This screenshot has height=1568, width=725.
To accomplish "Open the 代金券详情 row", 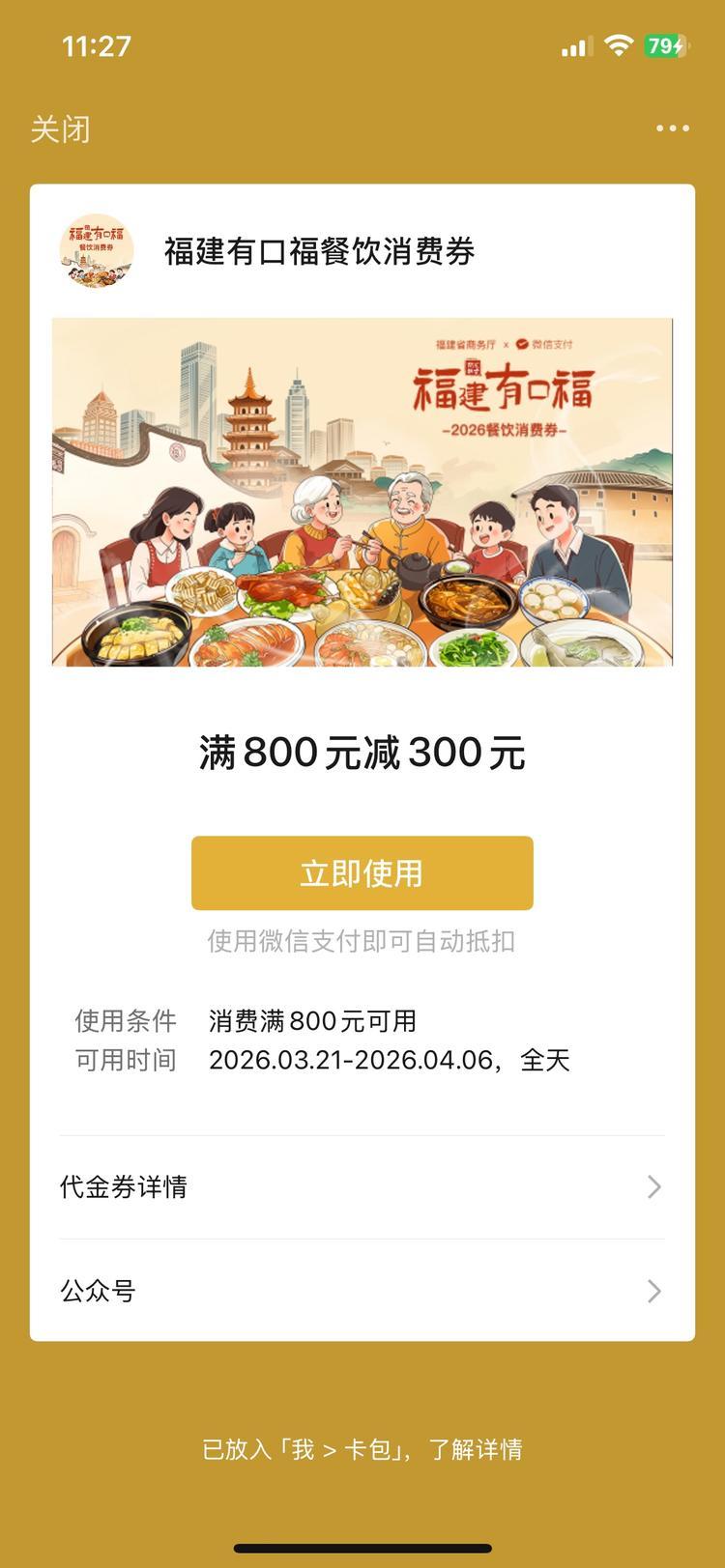I will [362, 1187].
